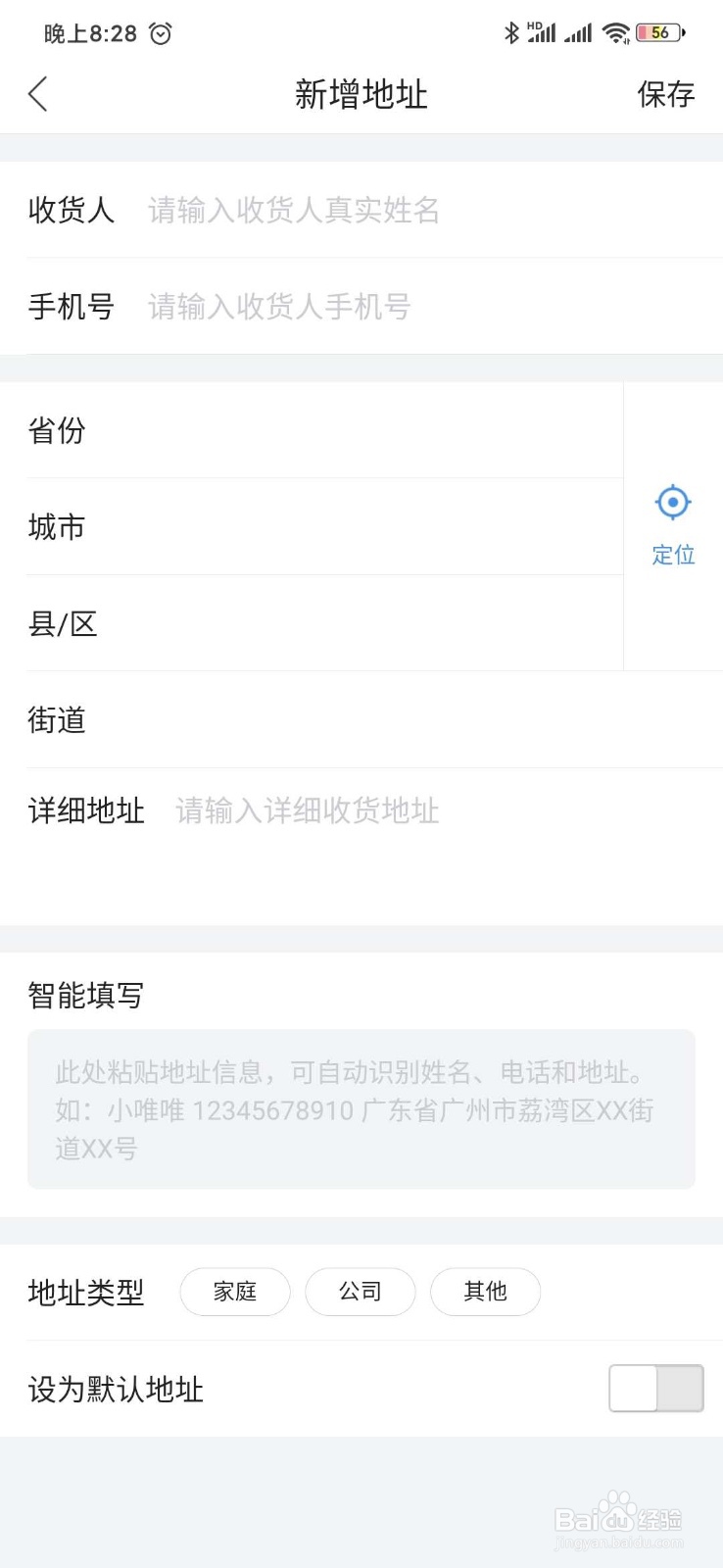The image size is (723, 1568).
Task: Select 家庭 as the address type
Action: [x=234, y=1292]
